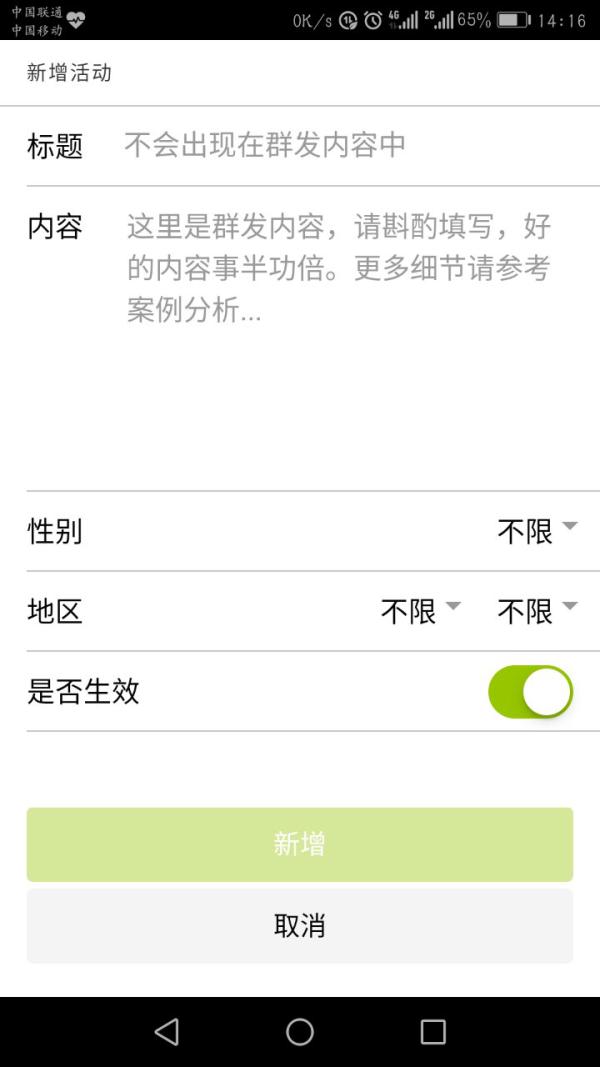This screenshot has width=600, height=1067.
Task: Go to home screen via home button
Action: [300, 1031]
